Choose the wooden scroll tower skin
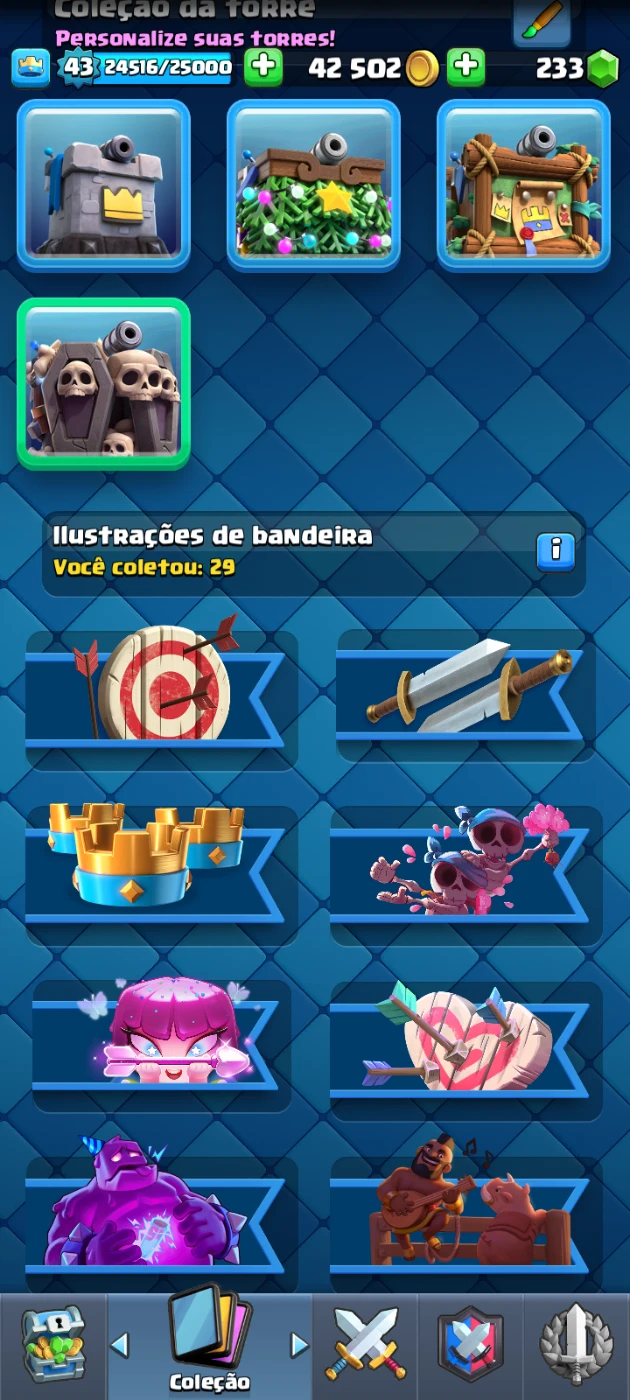 [523, 185]
